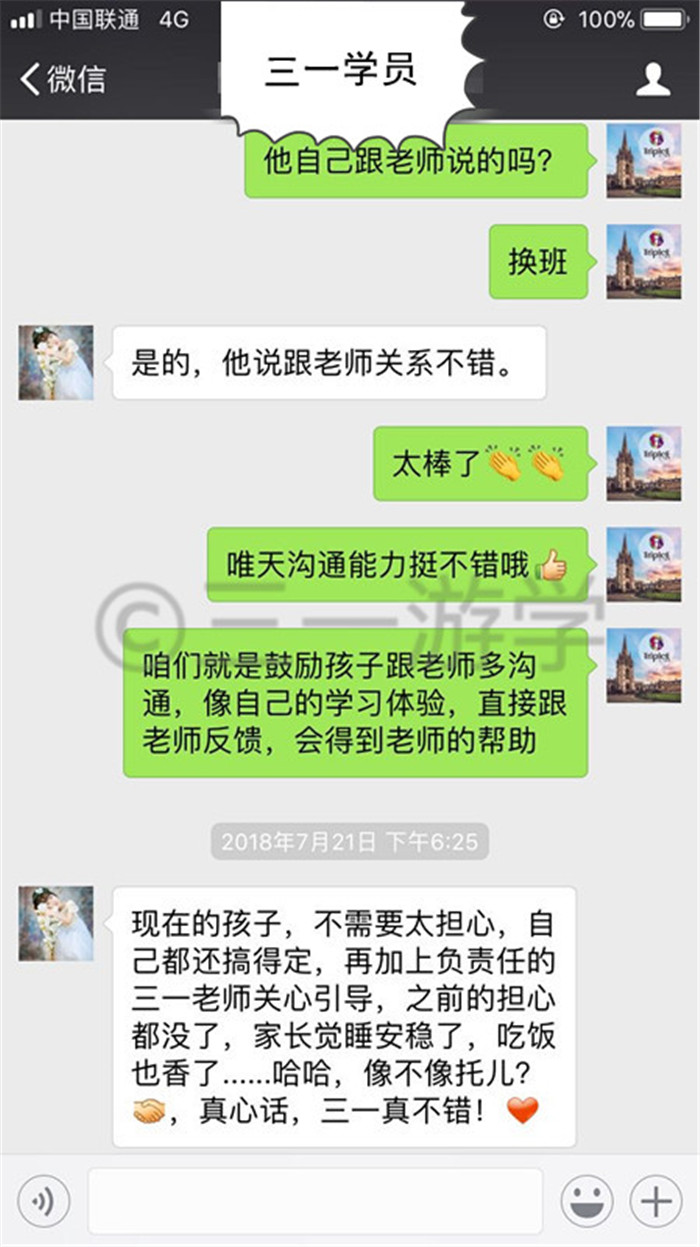Tap the message text input box
Viewport: 700px width, 1247px height.
[315, 1201]
